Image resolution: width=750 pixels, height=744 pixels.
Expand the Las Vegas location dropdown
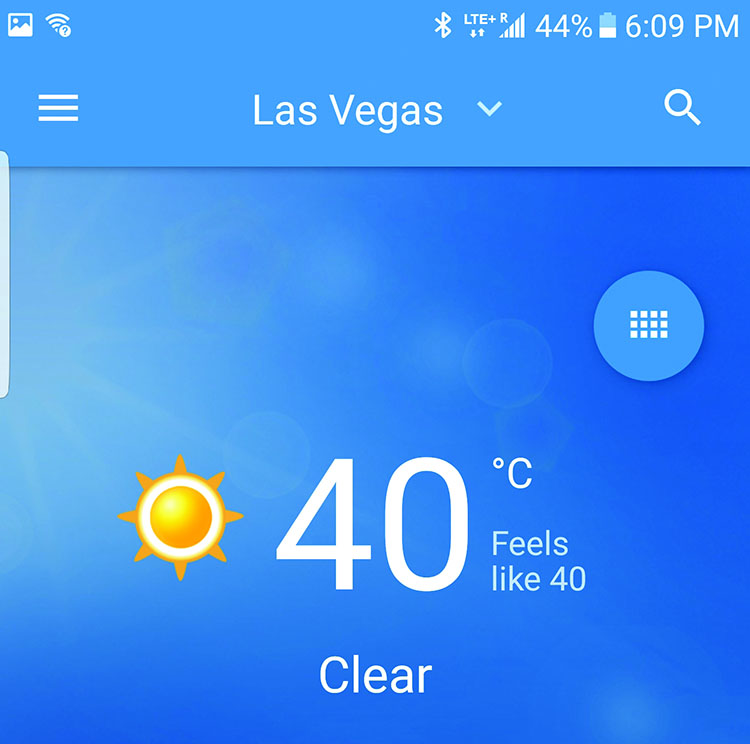(489, 109)
